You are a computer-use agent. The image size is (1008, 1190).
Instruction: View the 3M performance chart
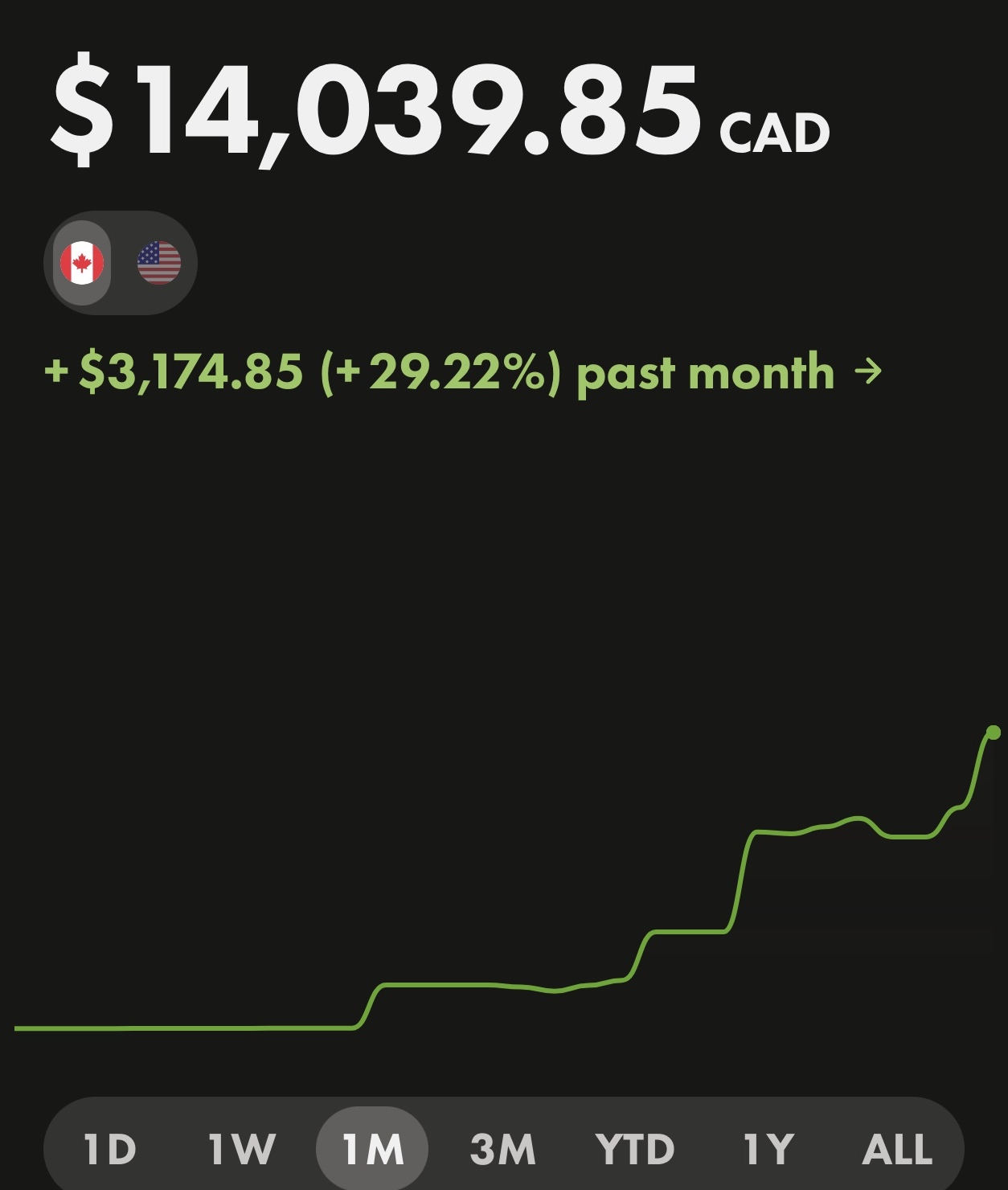[503, 1149]
